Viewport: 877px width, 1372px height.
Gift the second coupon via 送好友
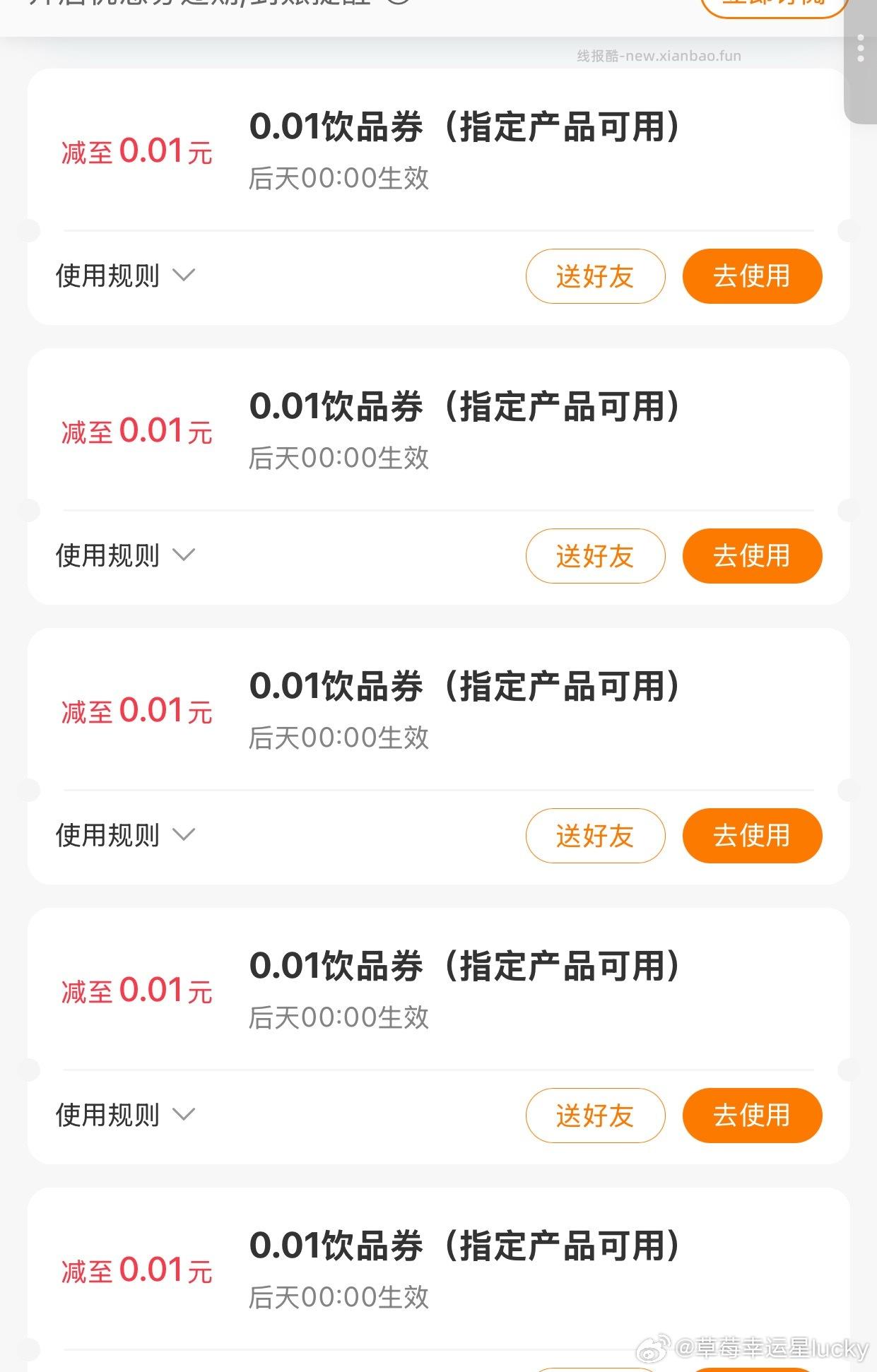tap(595, 556)
